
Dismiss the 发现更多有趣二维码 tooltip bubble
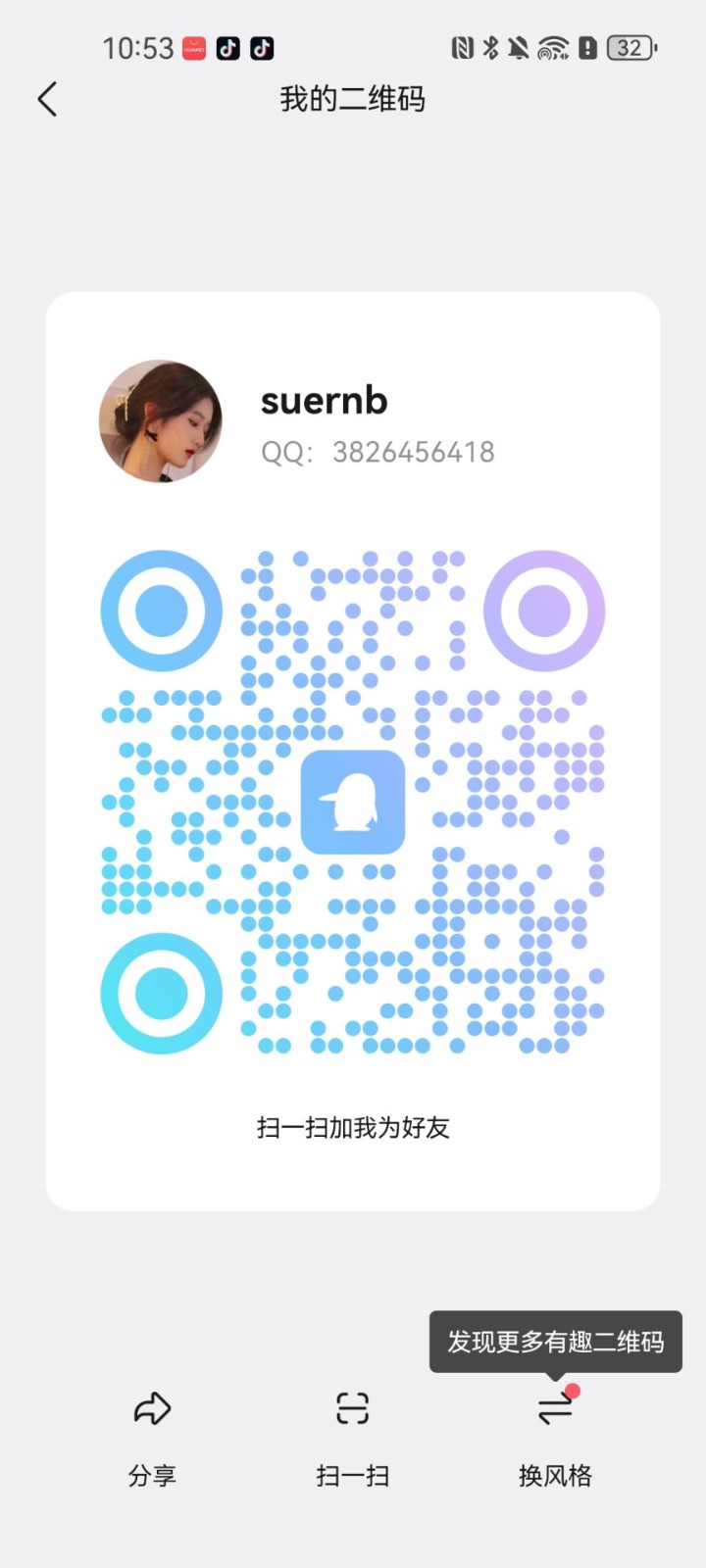pos(555,1342)
